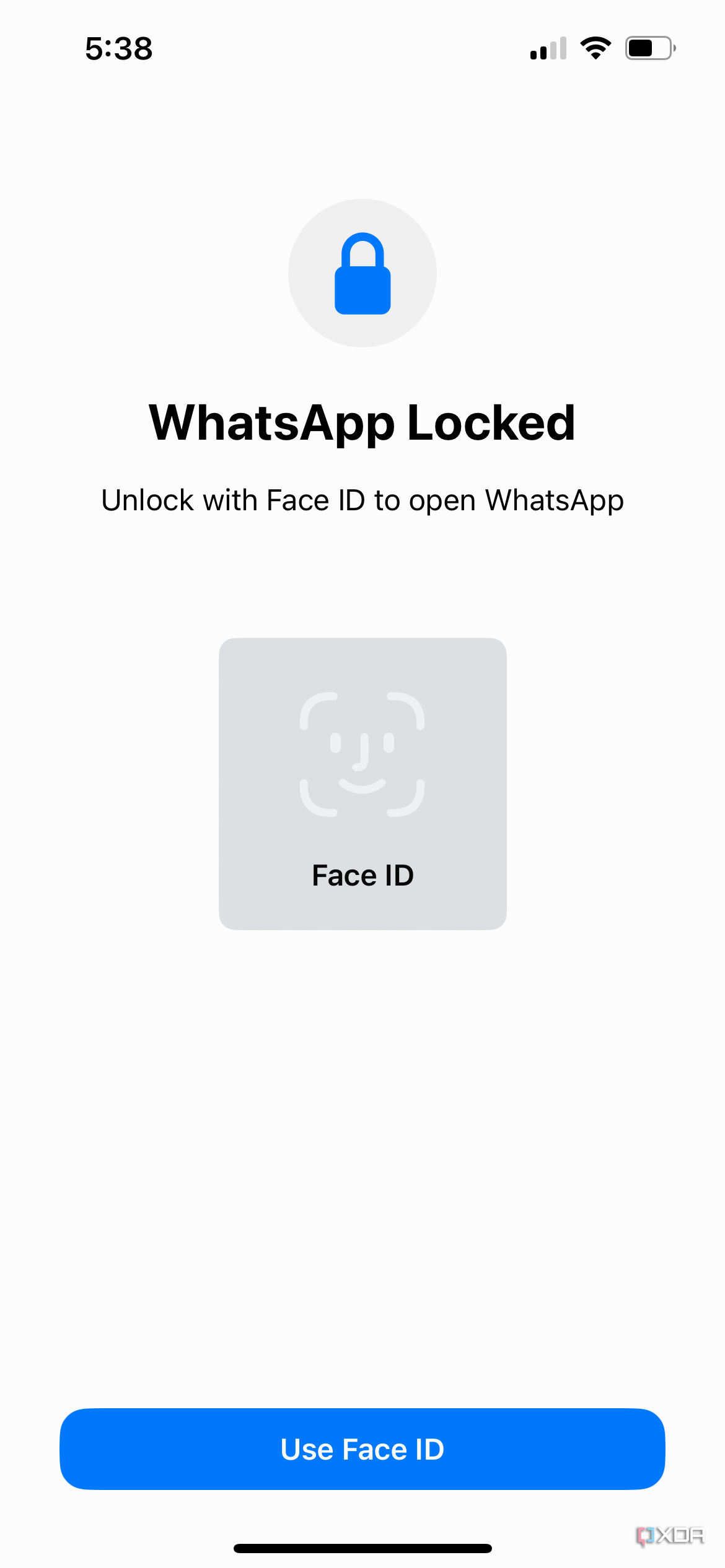
Task: Tap the status bar area
Action: click(x=362, y=48)
